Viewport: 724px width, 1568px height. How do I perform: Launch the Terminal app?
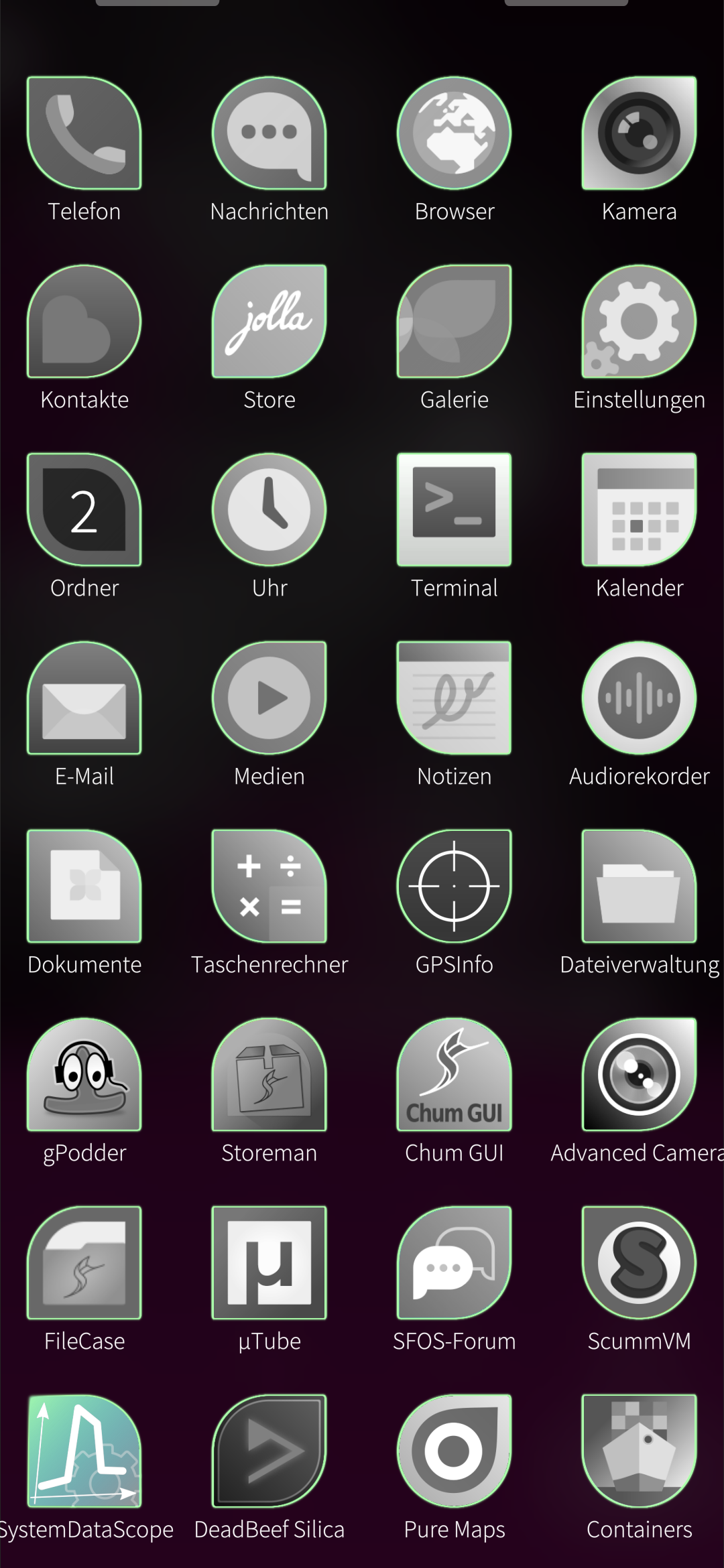point(455,510)
